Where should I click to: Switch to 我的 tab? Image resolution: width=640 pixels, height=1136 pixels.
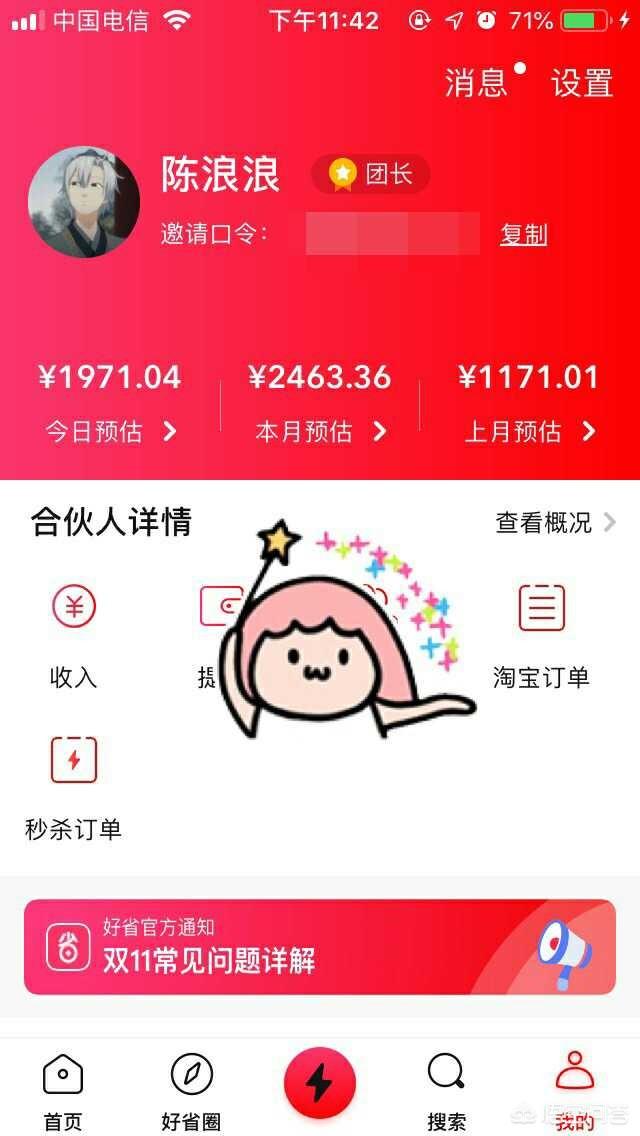point(575,1092)
